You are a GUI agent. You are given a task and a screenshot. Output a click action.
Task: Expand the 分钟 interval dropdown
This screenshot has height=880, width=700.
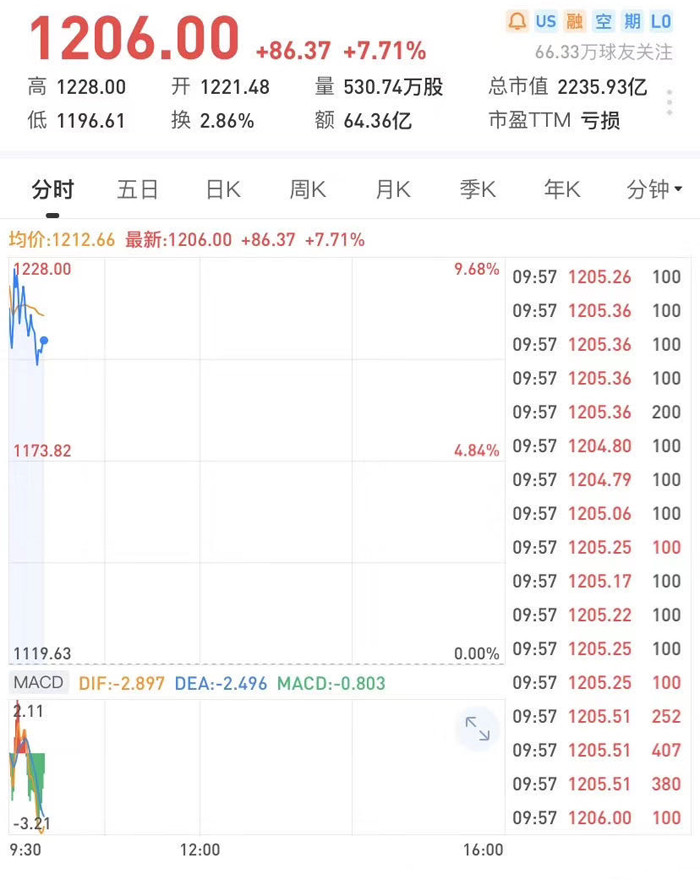coord(654,190)
